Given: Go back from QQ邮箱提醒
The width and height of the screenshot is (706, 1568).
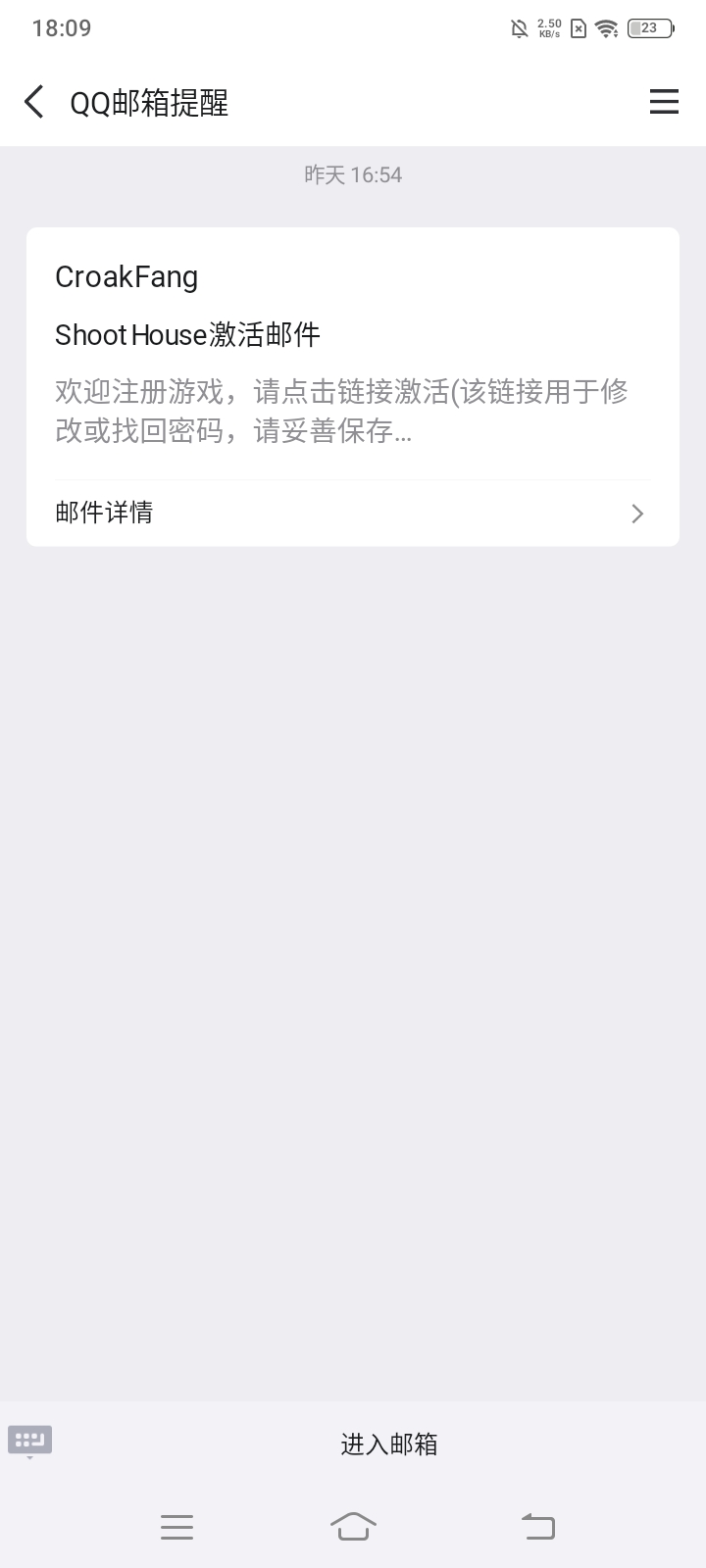Looking at the screenshot, I should point(34,102).
